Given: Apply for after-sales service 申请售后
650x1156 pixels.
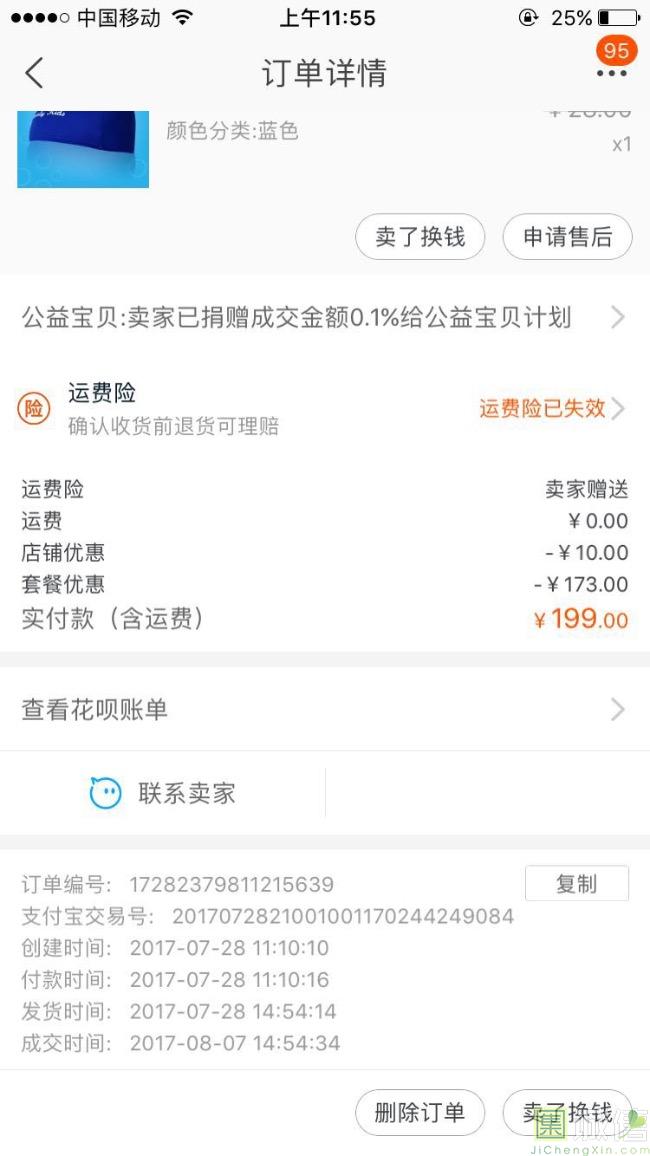Looking at the screenshot, I should pos(567,238).
